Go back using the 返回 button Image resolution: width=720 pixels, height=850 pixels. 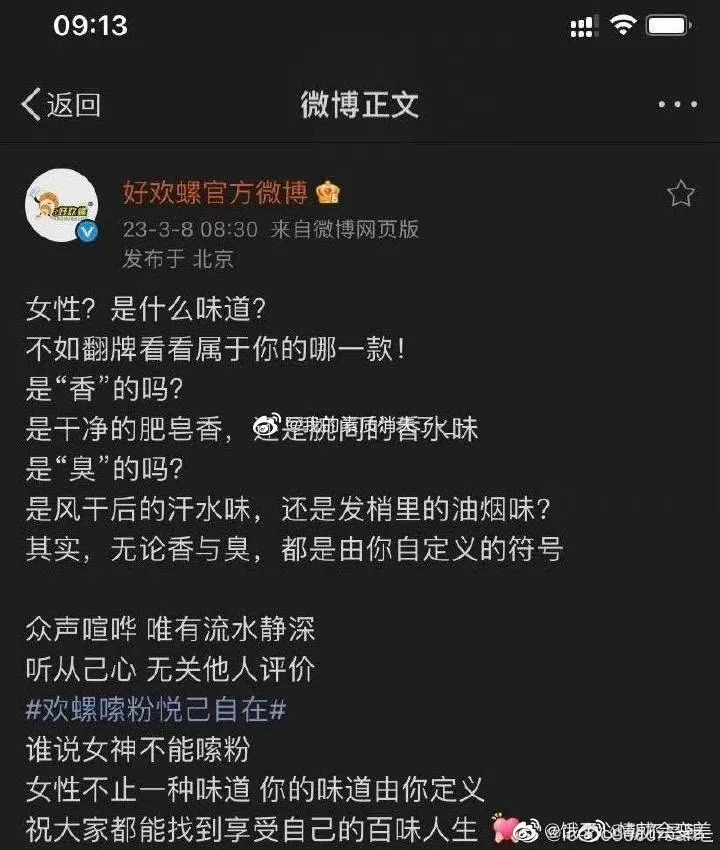pyautogui.click(x=60, y=104)
